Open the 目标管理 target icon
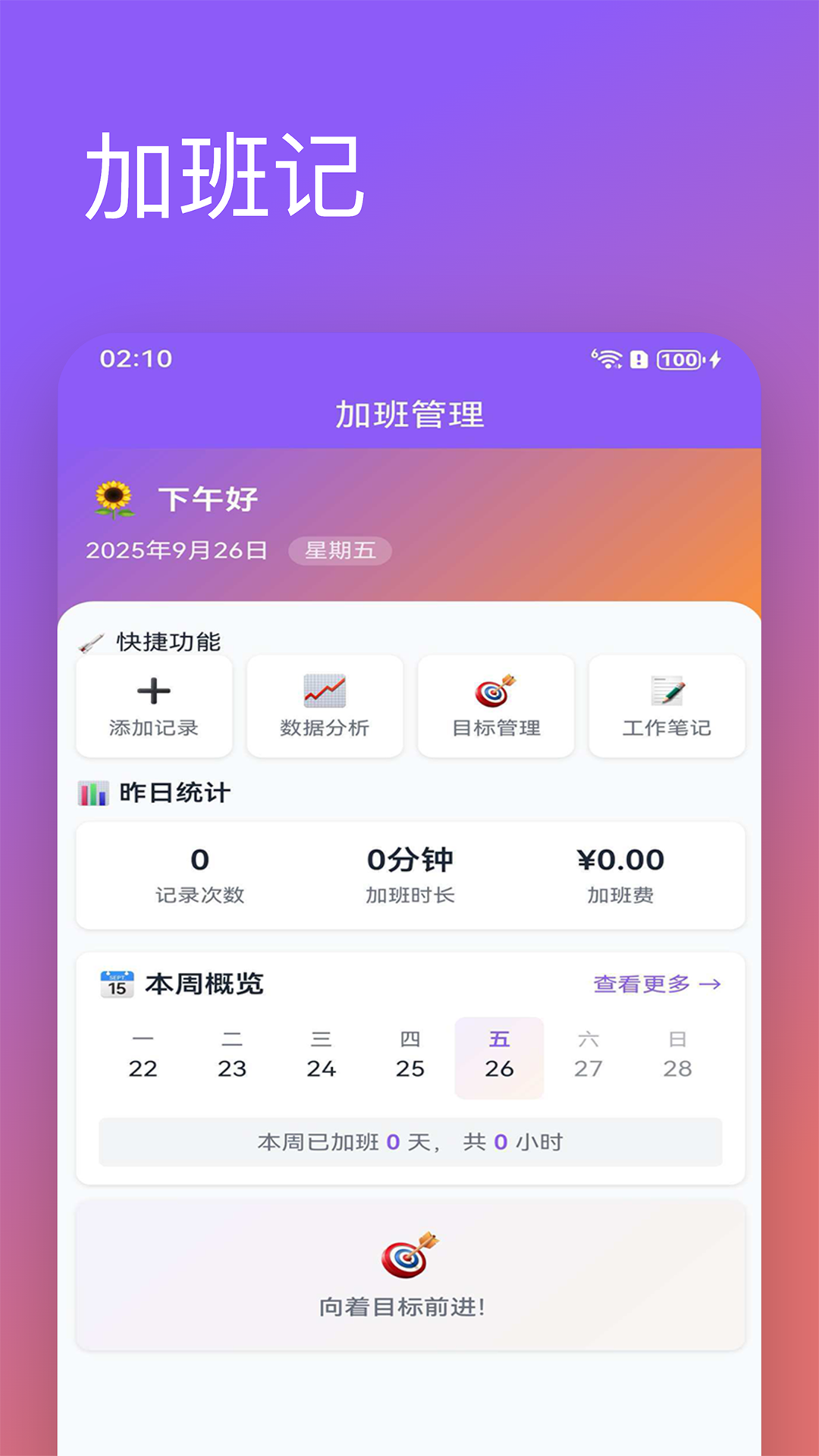 coord(495,692)
